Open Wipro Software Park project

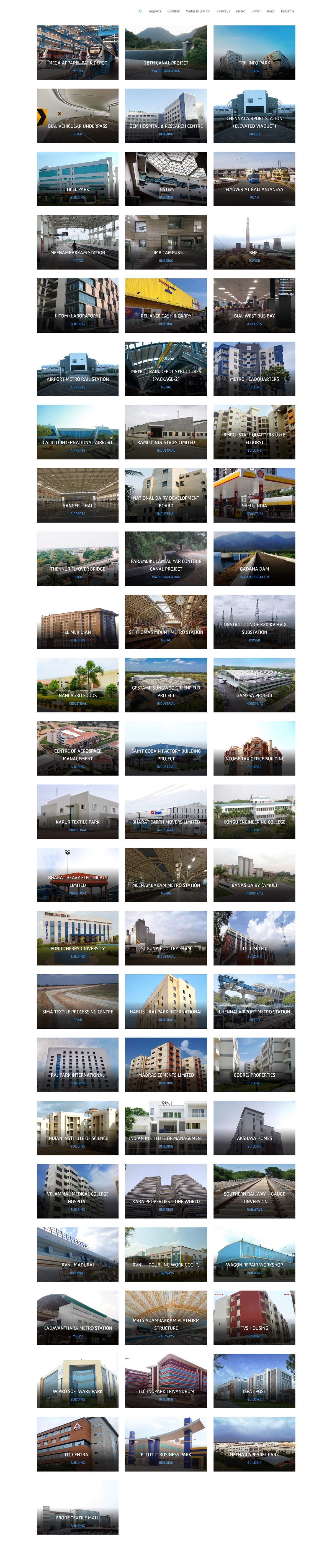(77, 1381)
